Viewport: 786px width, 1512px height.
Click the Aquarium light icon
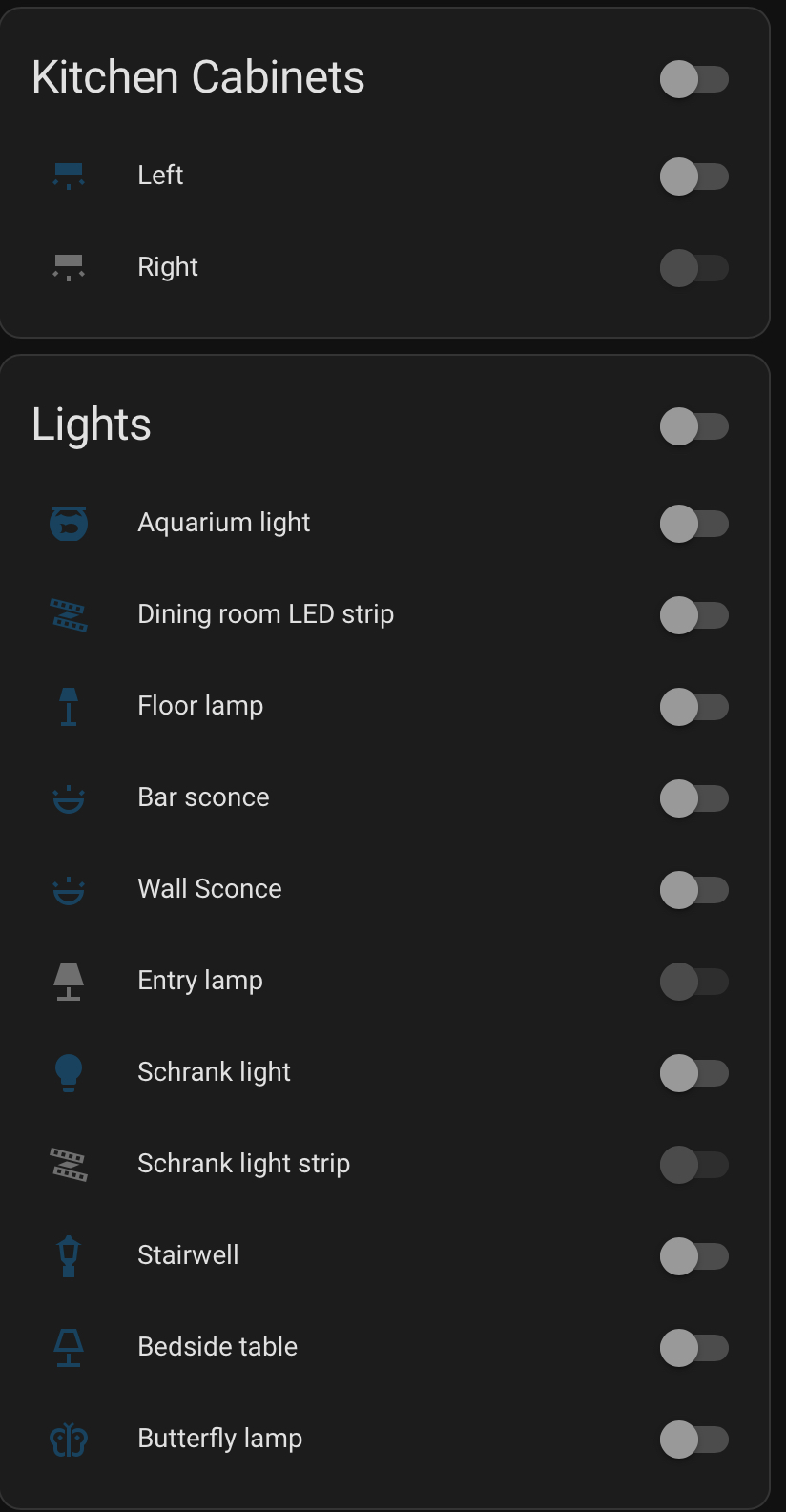pyautogui.click(x=68, y=523)
